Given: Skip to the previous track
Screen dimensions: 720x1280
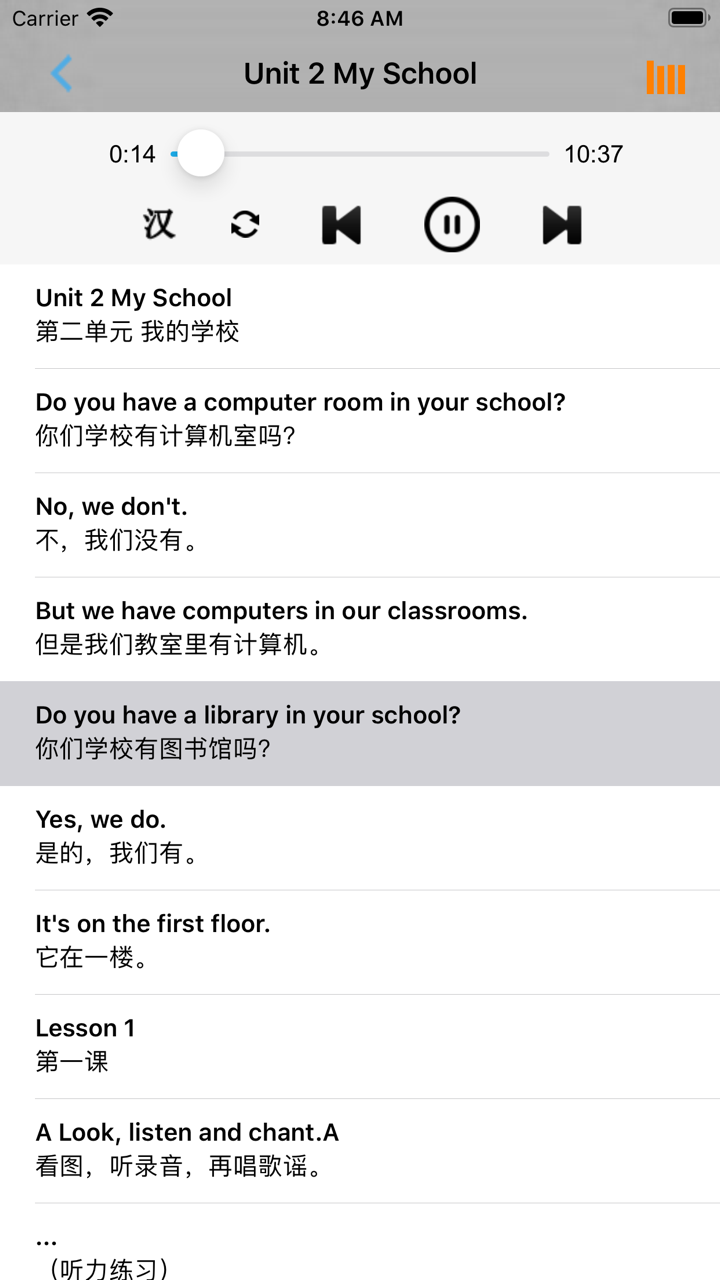Looking at the screenshot, I should pos(342,224).
